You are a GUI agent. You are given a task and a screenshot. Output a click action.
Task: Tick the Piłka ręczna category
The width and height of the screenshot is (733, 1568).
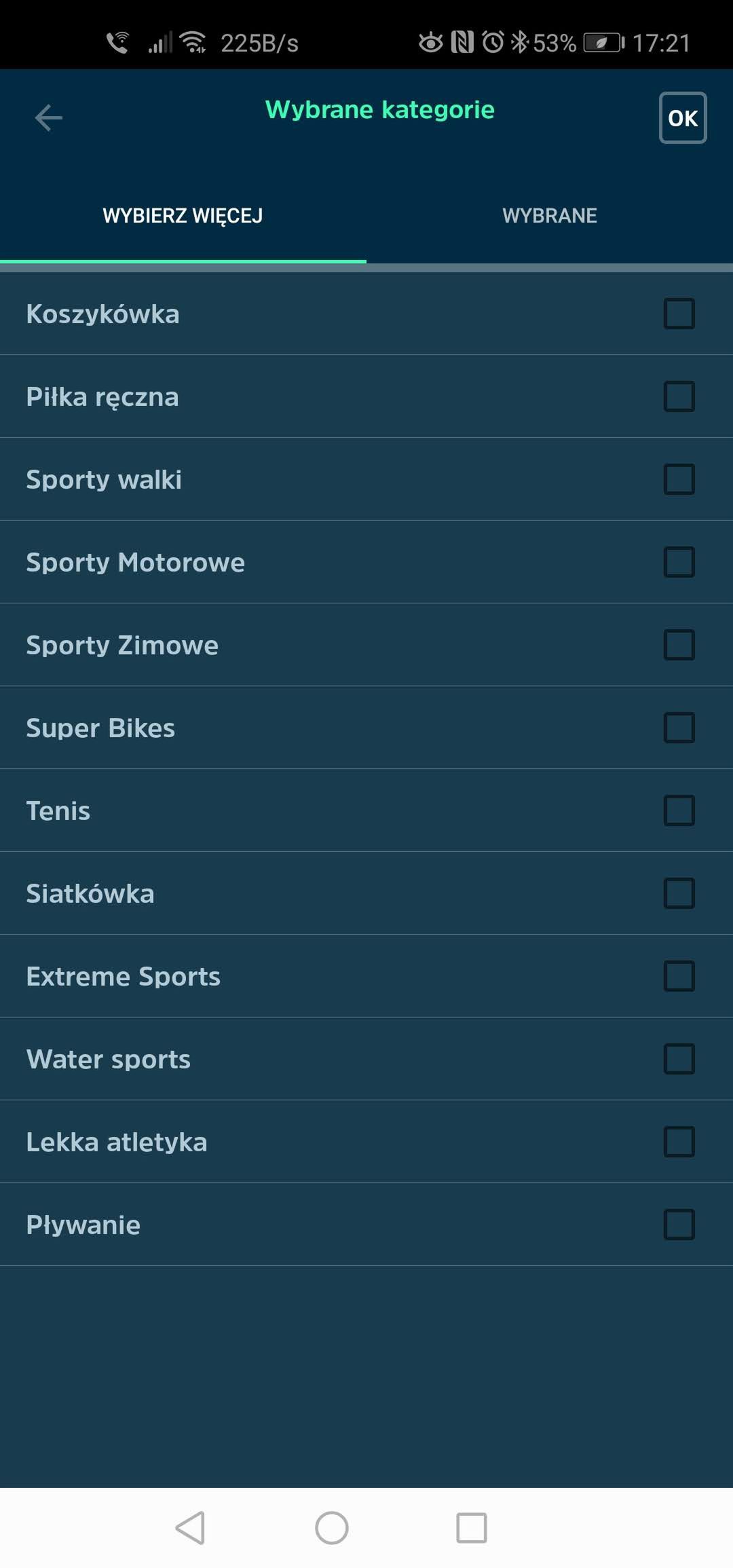click(x=679, y=396)
